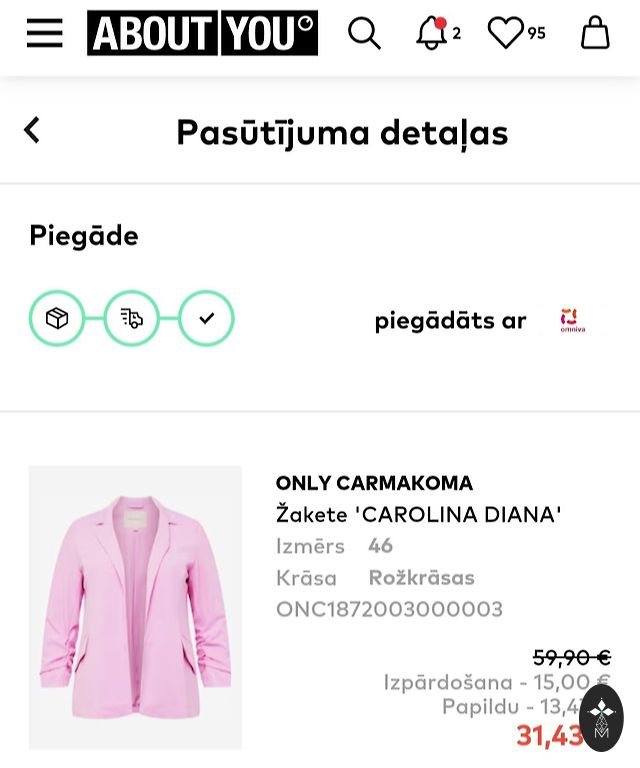Tap the floating assistant button
Viewport: 640px width, 768px height.
tap(601, 718)
